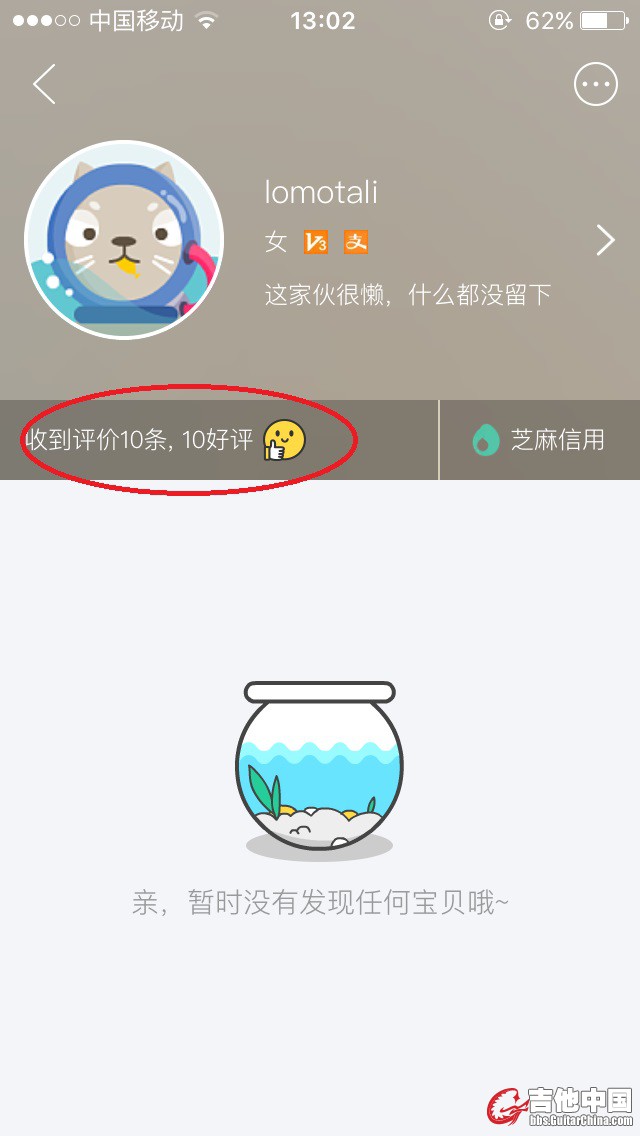View the 收到评价10条 reviews section
The height and width of the screenshot is (1136, 640).
click(165, 440)
